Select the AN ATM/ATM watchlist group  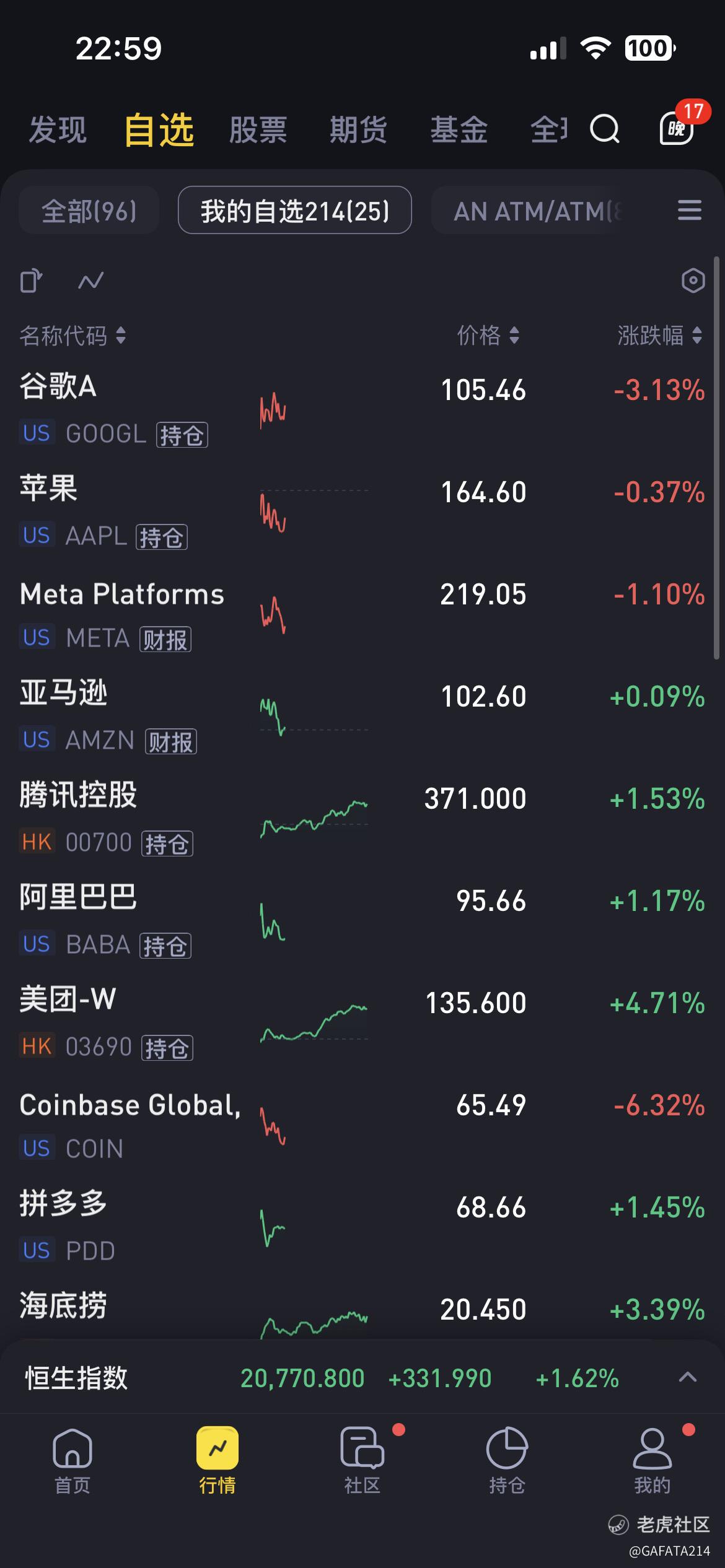[x=527, y=211]
